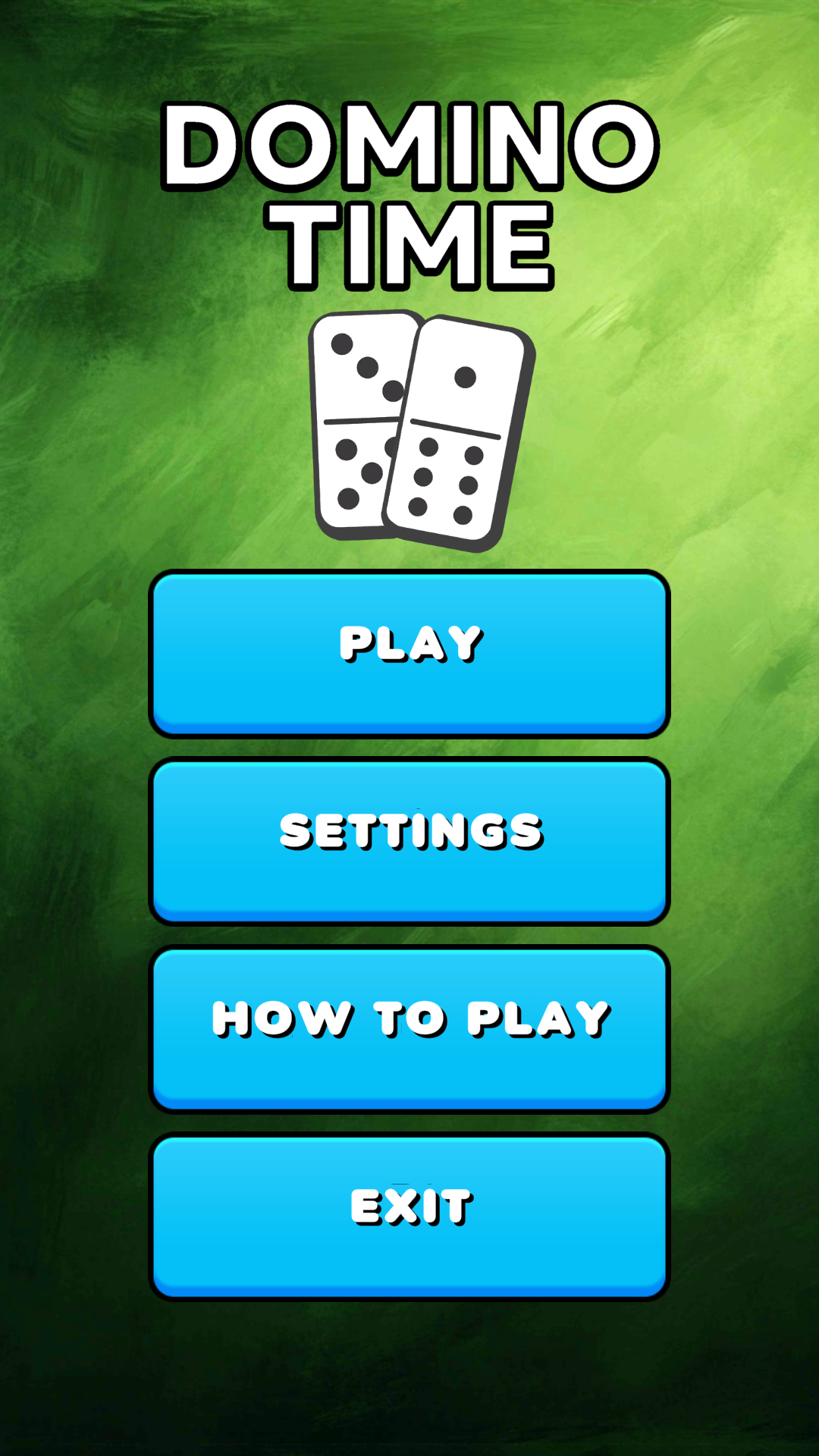Tap the Play button
Viewport: 819px width, 1456px height.
409,653
